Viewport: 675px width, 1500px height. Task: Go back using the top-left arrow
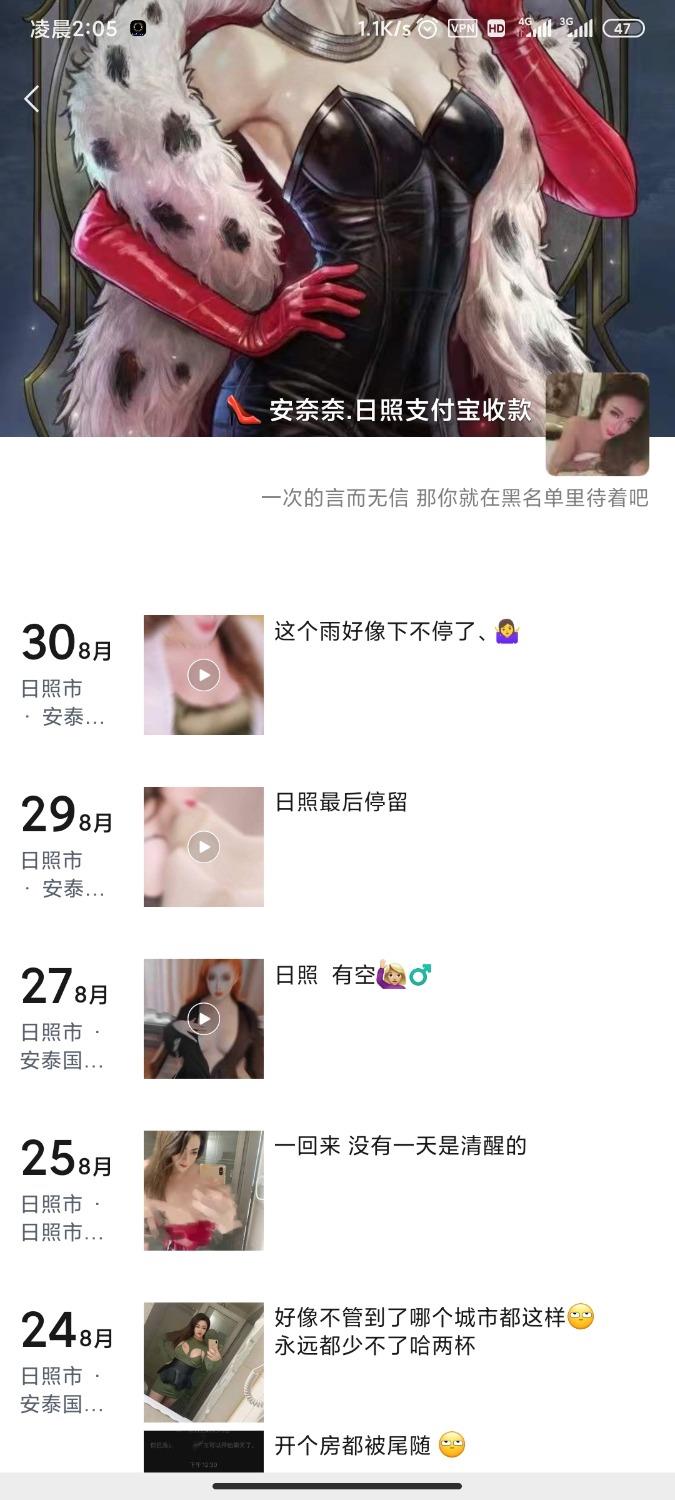[32, 99]
